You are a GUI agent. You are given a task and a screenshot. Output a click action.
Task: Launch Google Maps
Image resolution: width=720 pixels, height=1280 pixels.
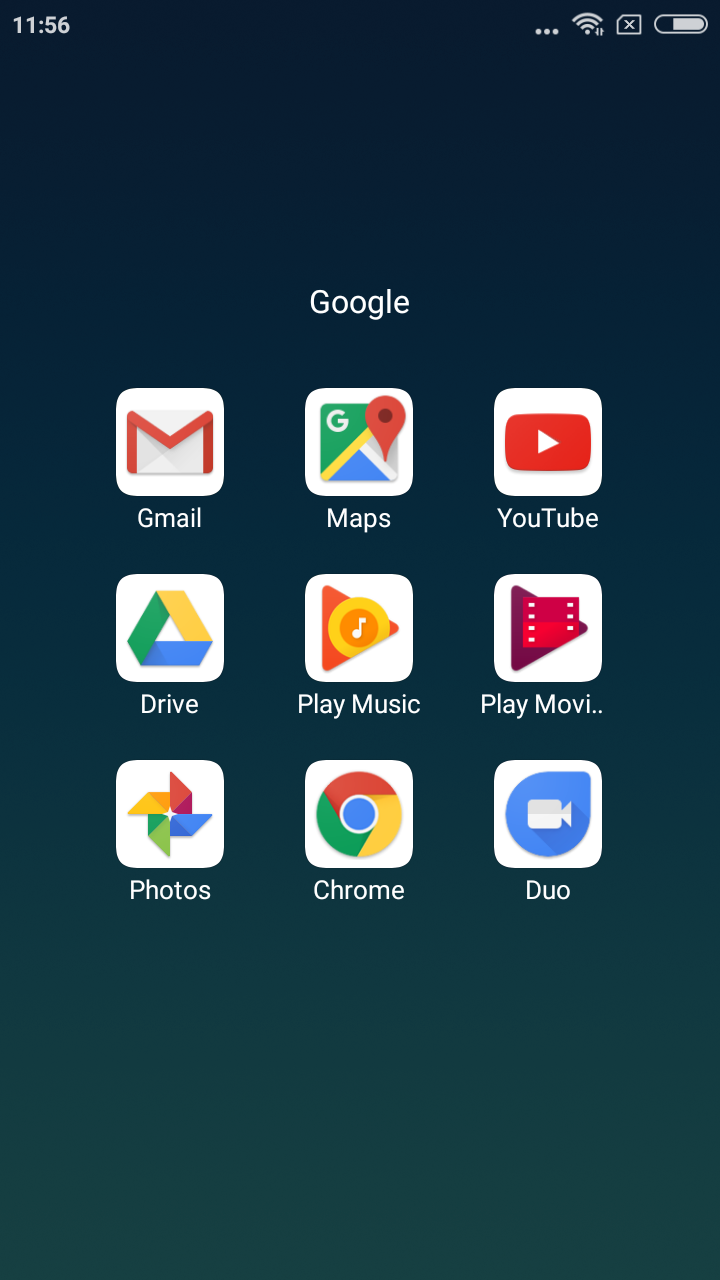[x=359, y=442]
